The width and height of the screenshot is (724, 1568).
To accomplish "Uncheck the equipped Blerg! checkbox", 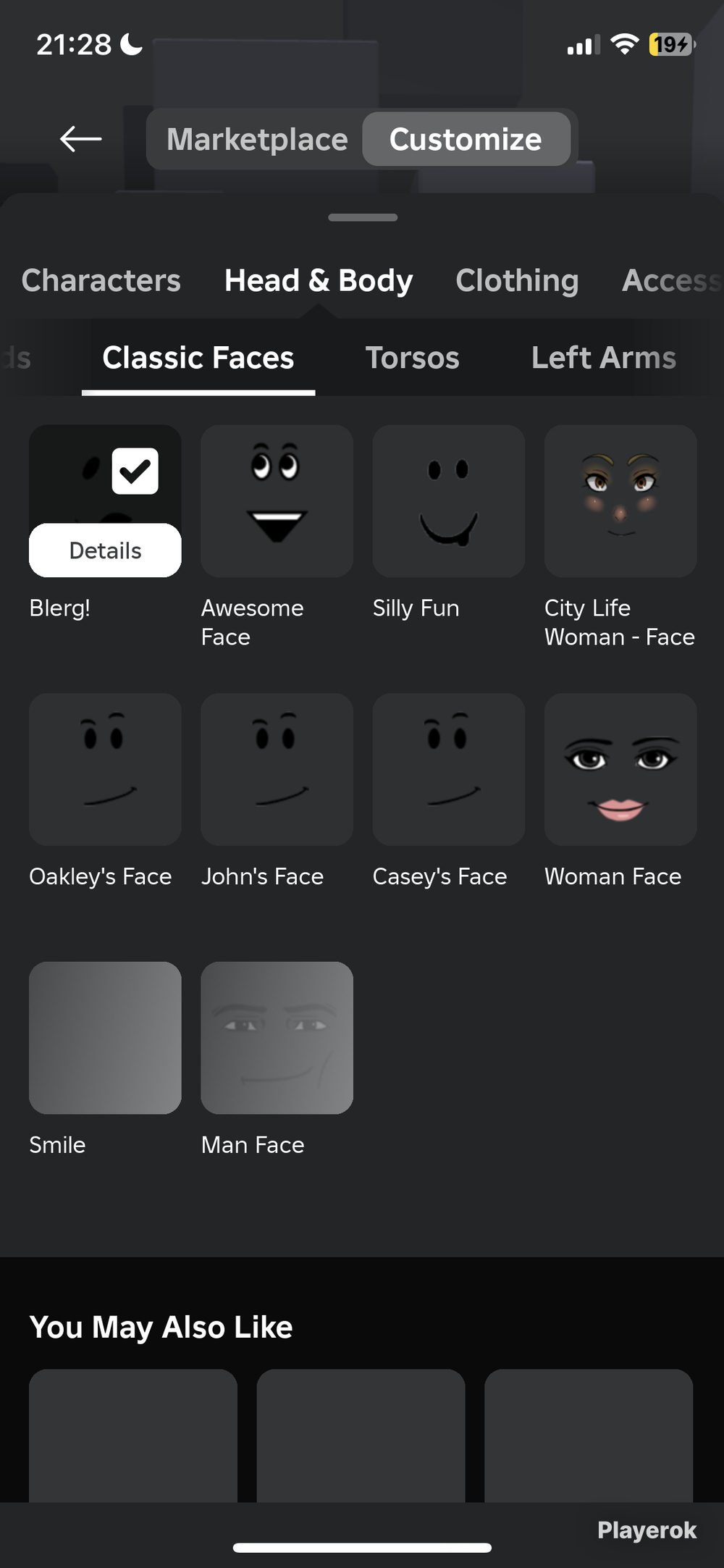I will coord(135,471).
